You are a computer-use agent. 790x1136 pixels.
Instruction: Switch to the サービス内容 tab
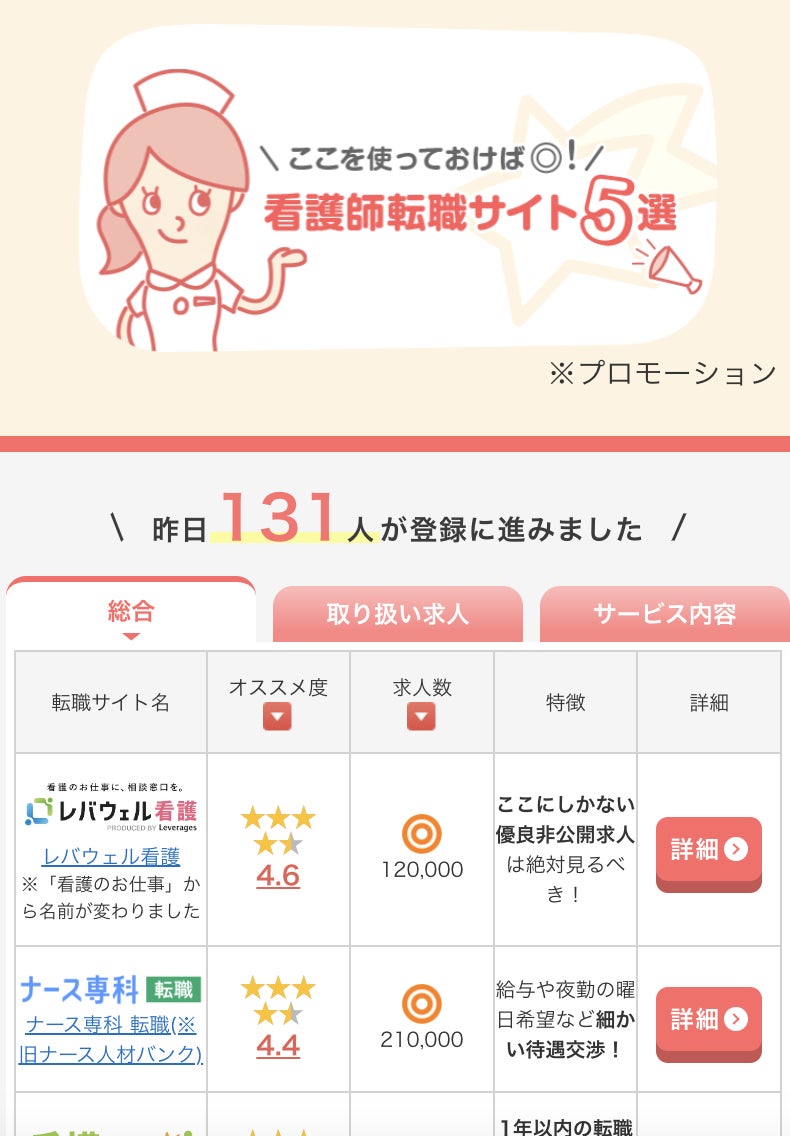(x=664, y=614)
